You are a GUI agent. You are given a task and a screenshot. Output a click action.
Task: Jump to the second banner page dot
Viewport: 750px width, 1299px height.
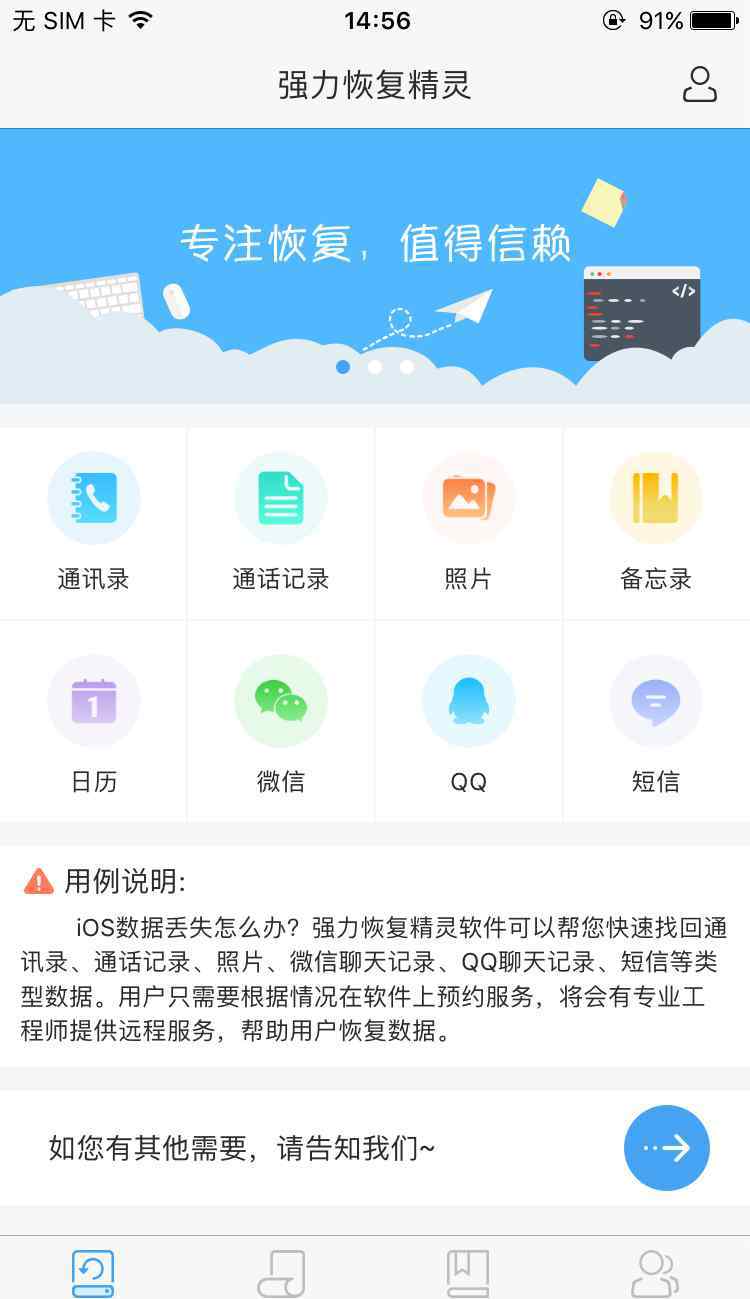375,367
